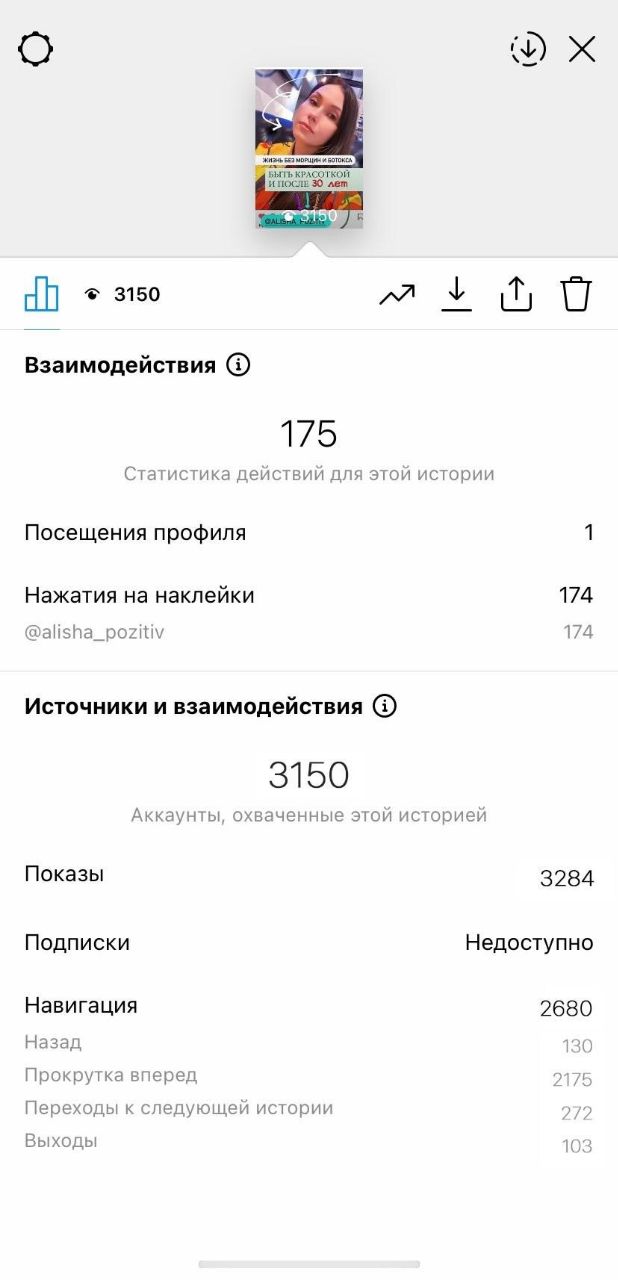Show info about Взаимодействия
Image resolution: width=618 pixels, height=1280 pixels.
tap(238, 365)
